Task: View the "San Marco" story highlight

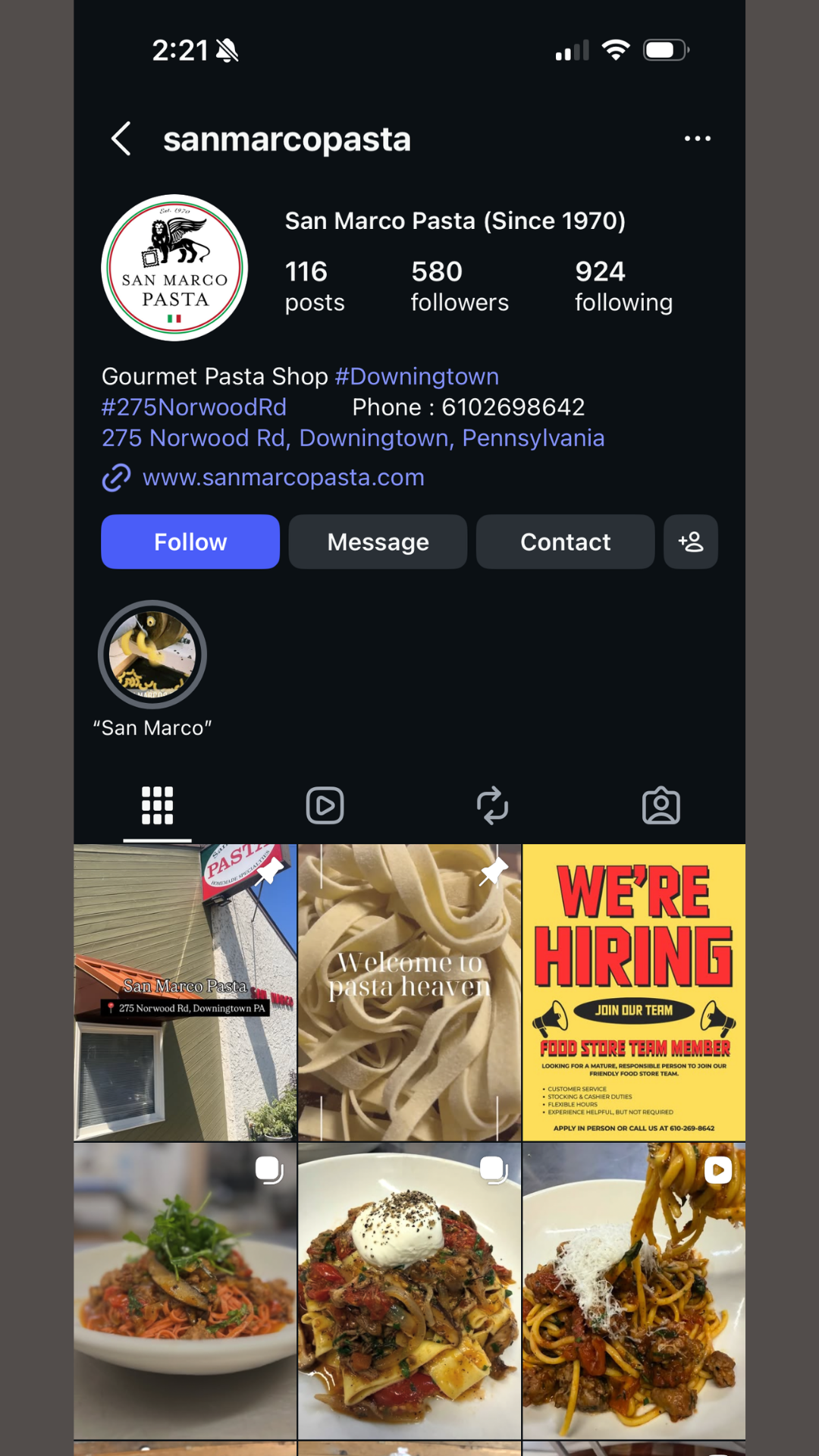Action: coord(152,655)
